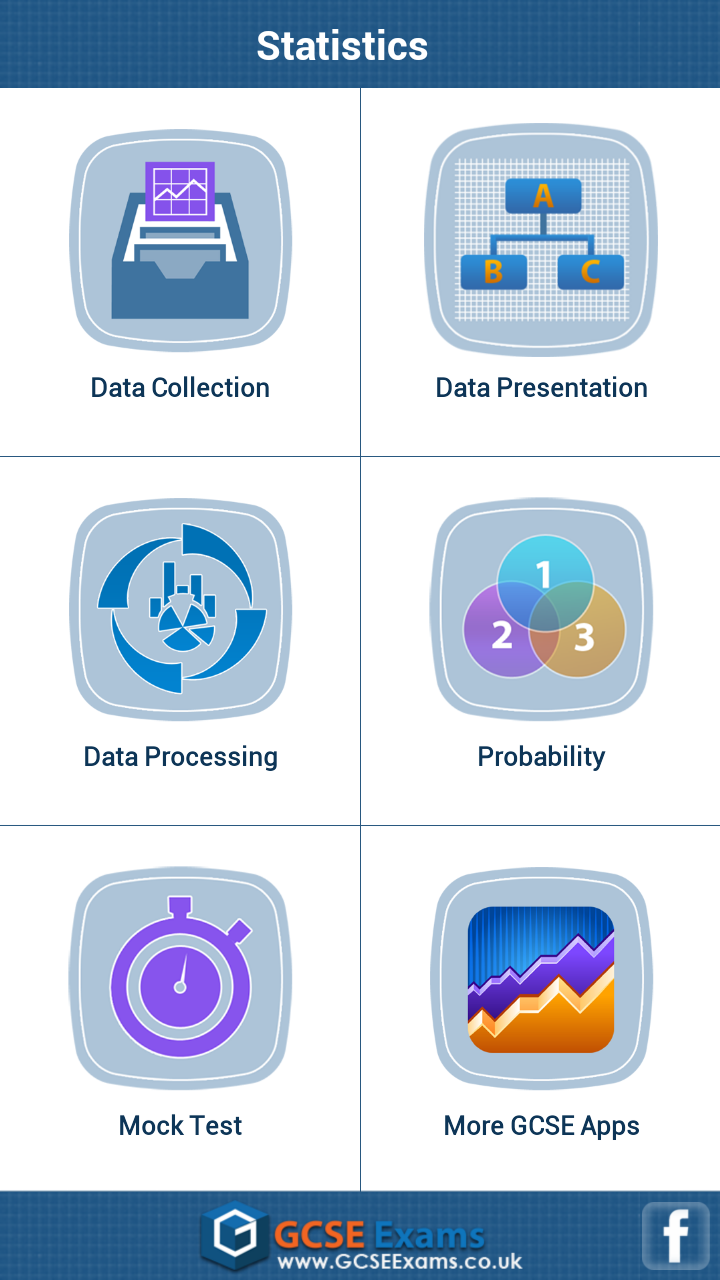Screen dimensions: 720x1280
Task: Select the Mock Test stopwatch icon
Action: pos(180,977)
